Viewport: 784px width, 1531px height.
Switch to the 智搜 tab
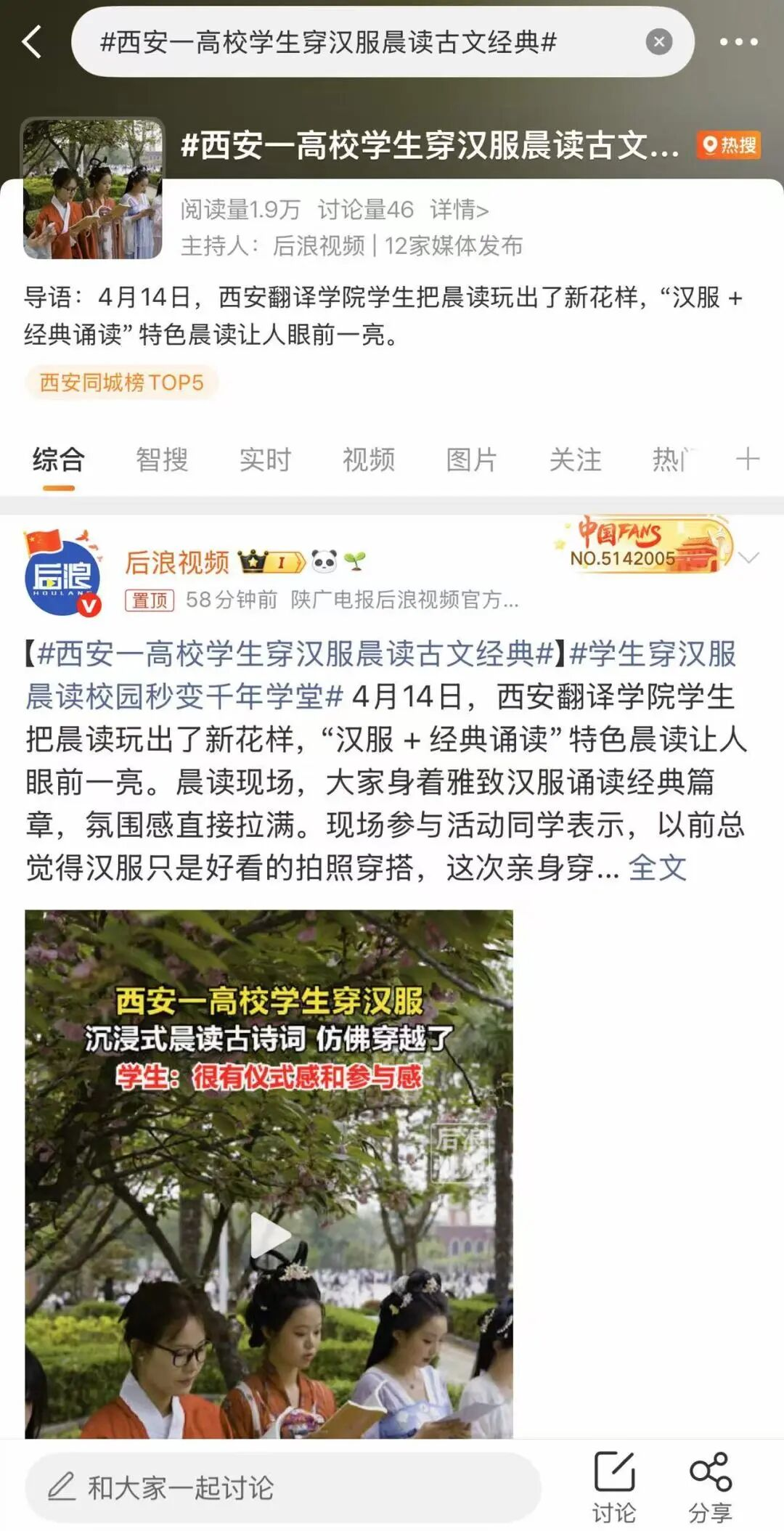coord(162,460)
